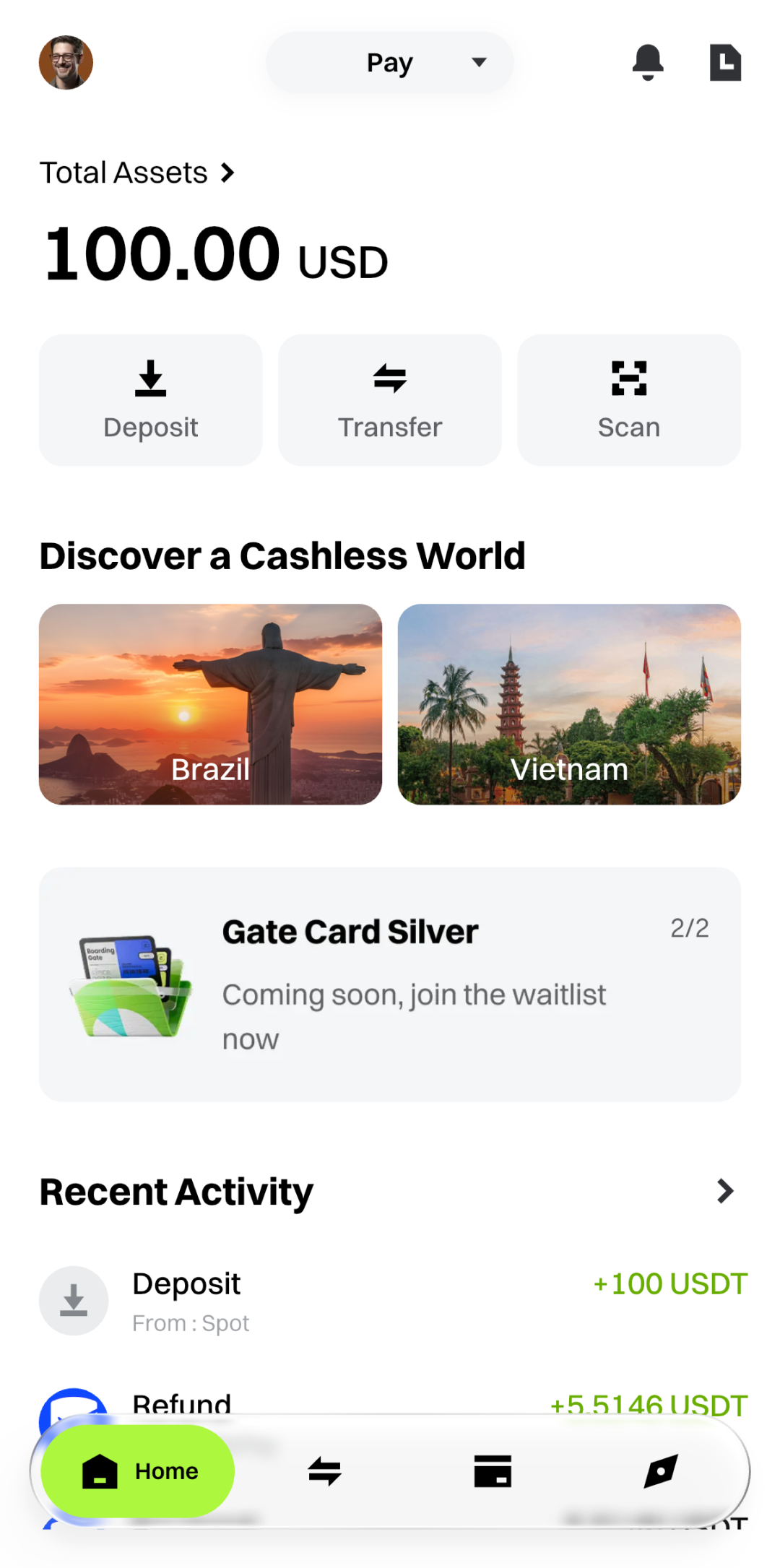Open the Scan QR button

pyautogui.click(x=629, y=400)
